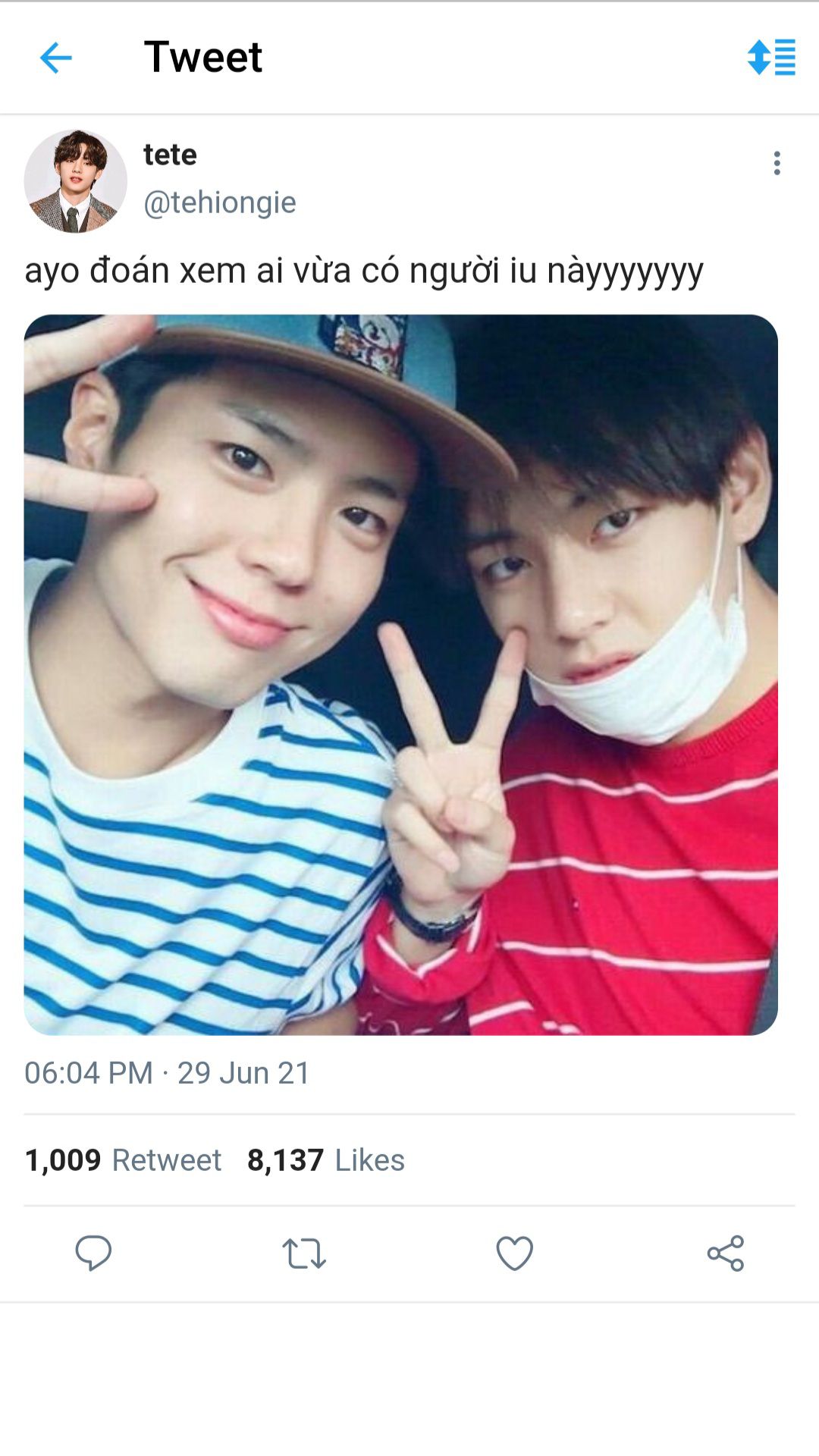The image size is (819, 1456).
Task: Go back using the top arrow
Action: click(x=55, y=58)
